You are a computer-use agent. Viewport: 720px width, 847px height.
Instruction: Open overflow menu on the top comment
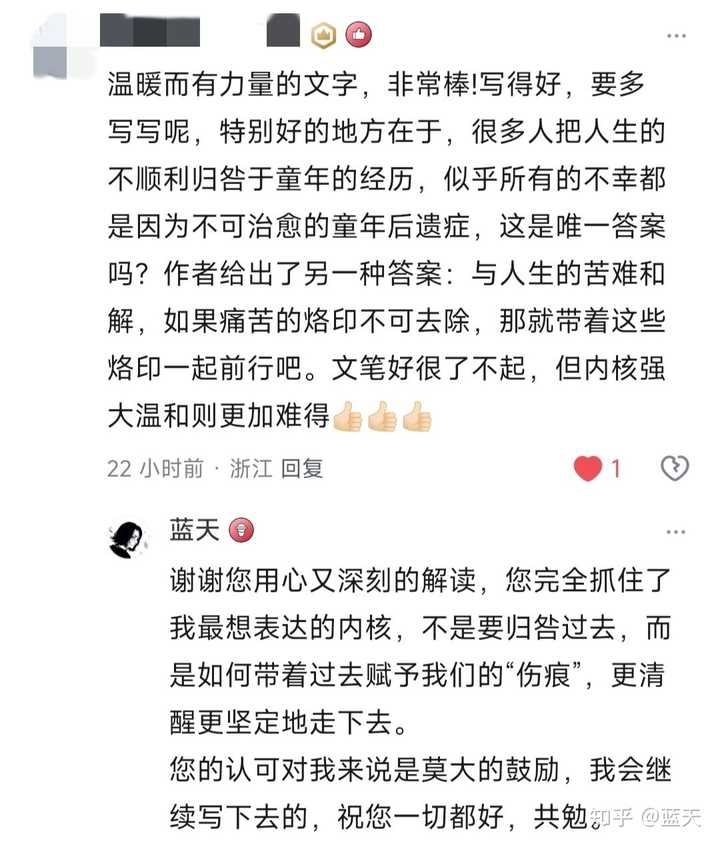tap(676, 37)
